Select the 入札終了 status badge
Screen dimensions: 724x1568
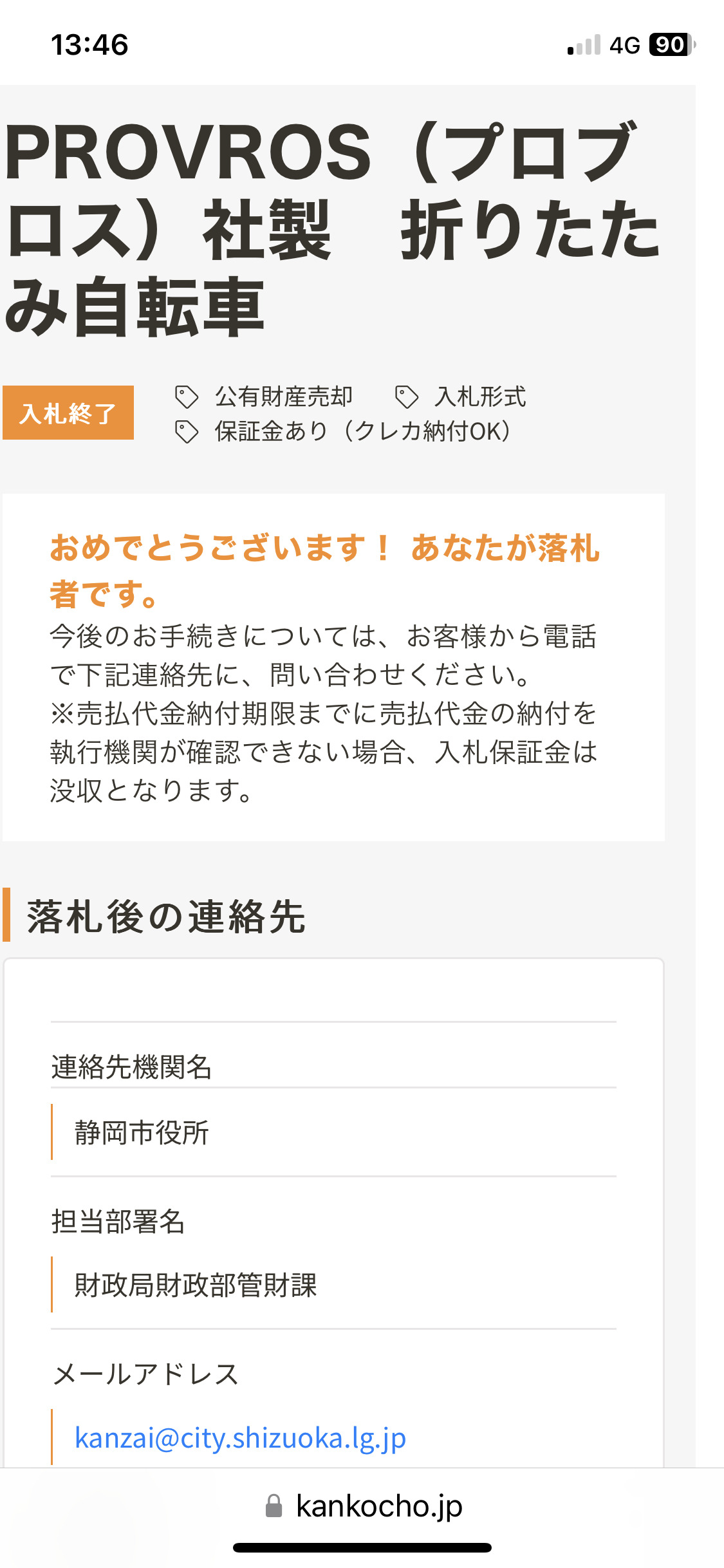pyautogui.click(x=68, y=413)
